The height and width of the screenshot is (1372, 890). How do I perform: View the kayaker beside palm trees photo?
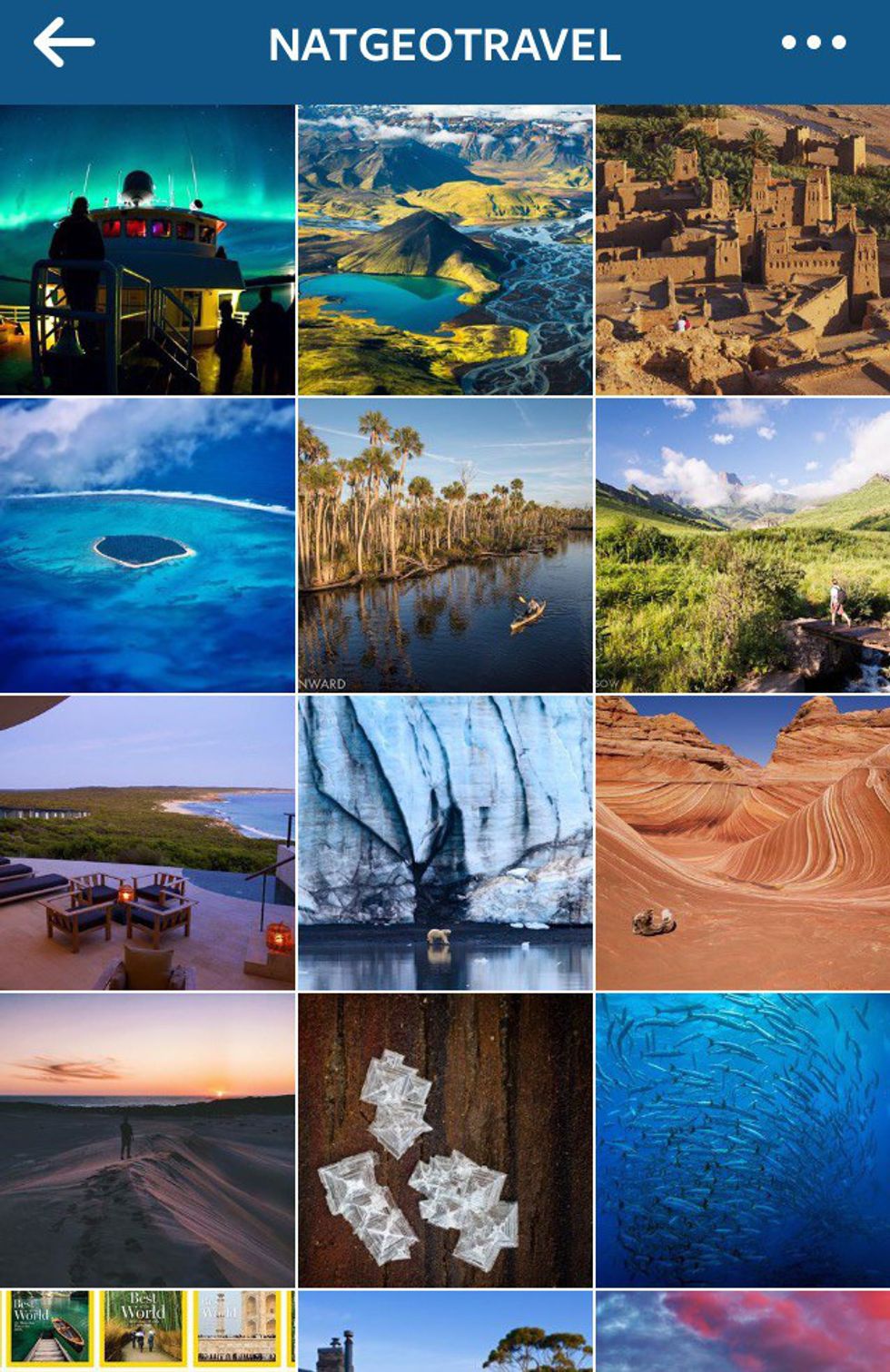445,545
